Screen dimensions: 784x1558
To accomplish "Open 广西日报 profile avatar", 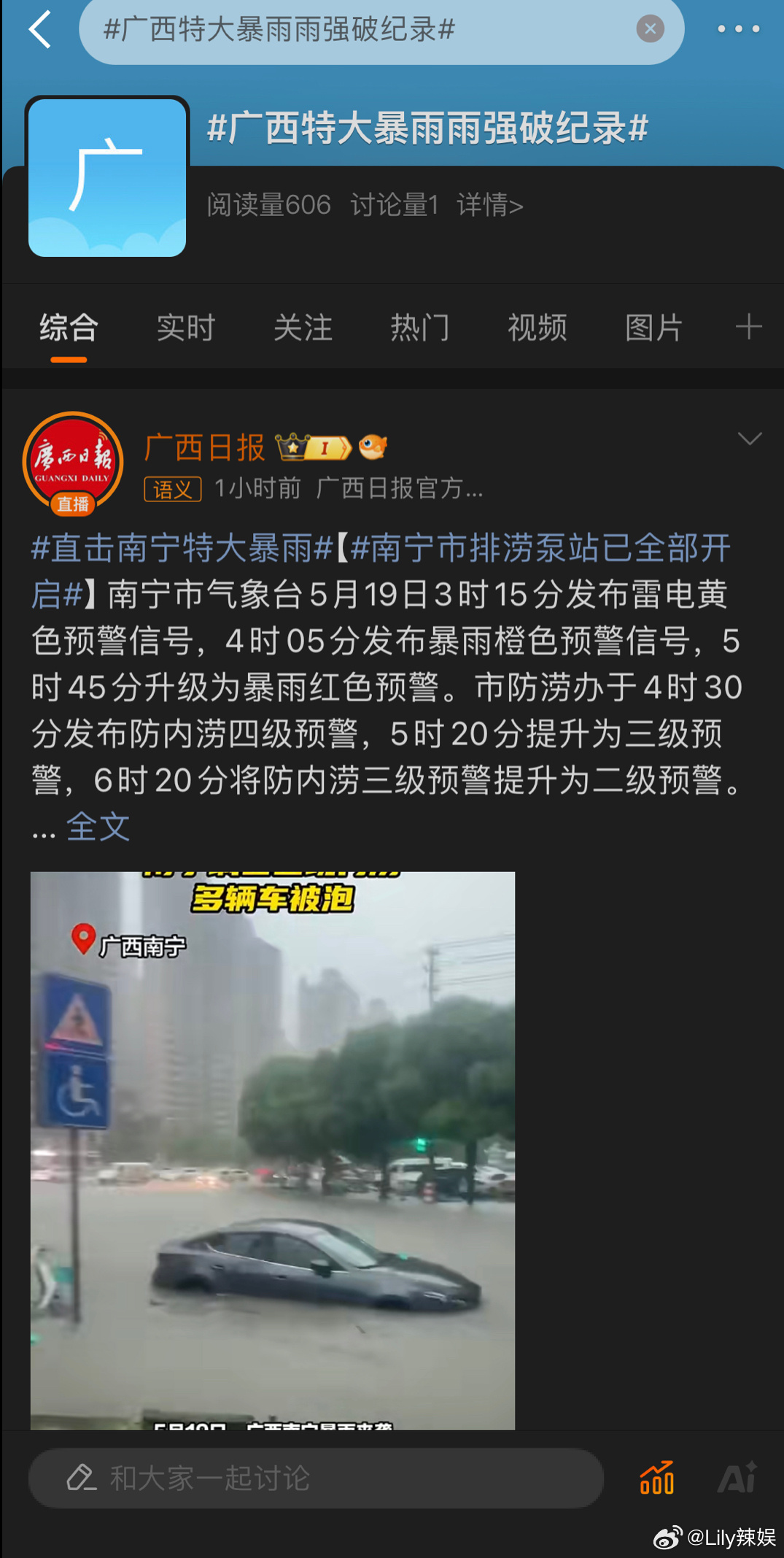I will (73, 463).
